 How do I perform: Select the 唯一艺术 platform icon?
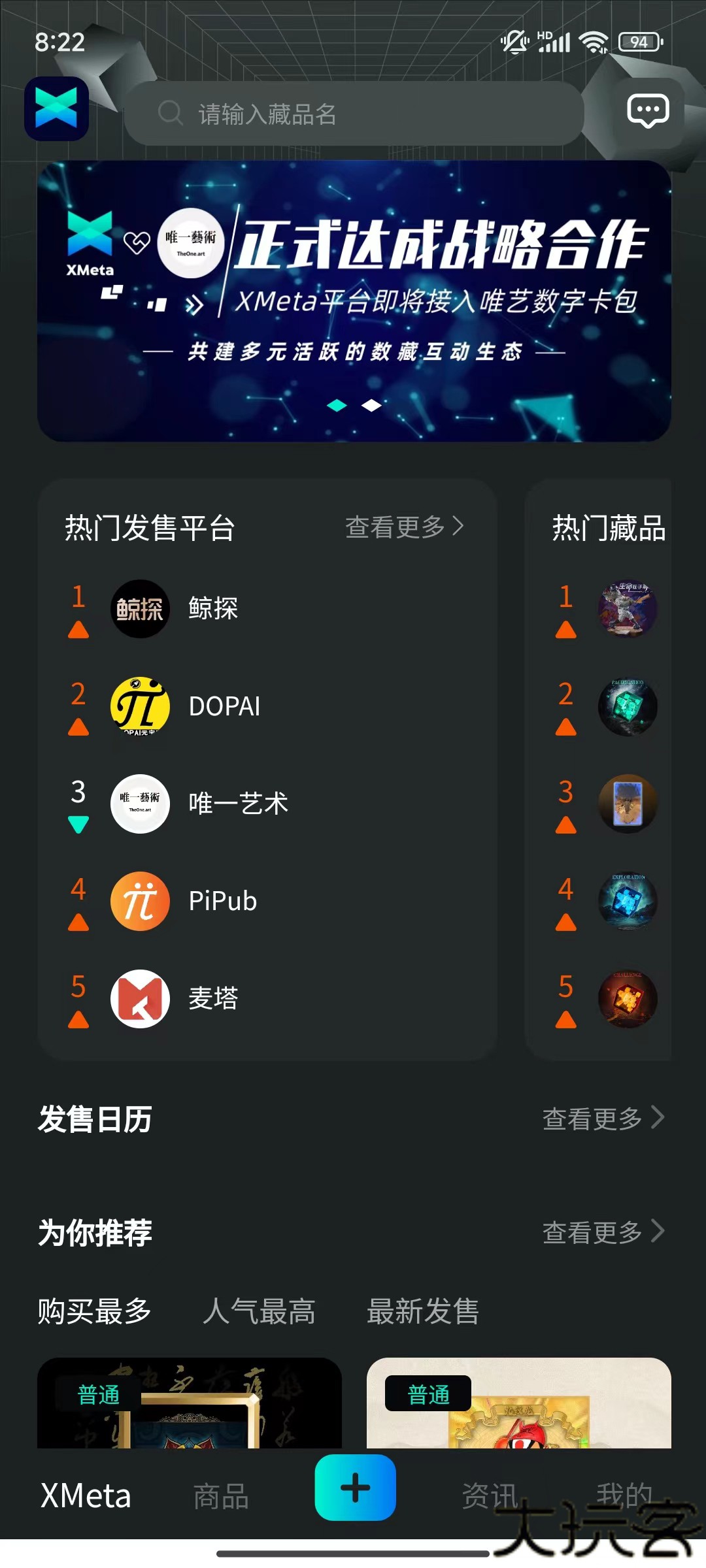pos(139,804)
